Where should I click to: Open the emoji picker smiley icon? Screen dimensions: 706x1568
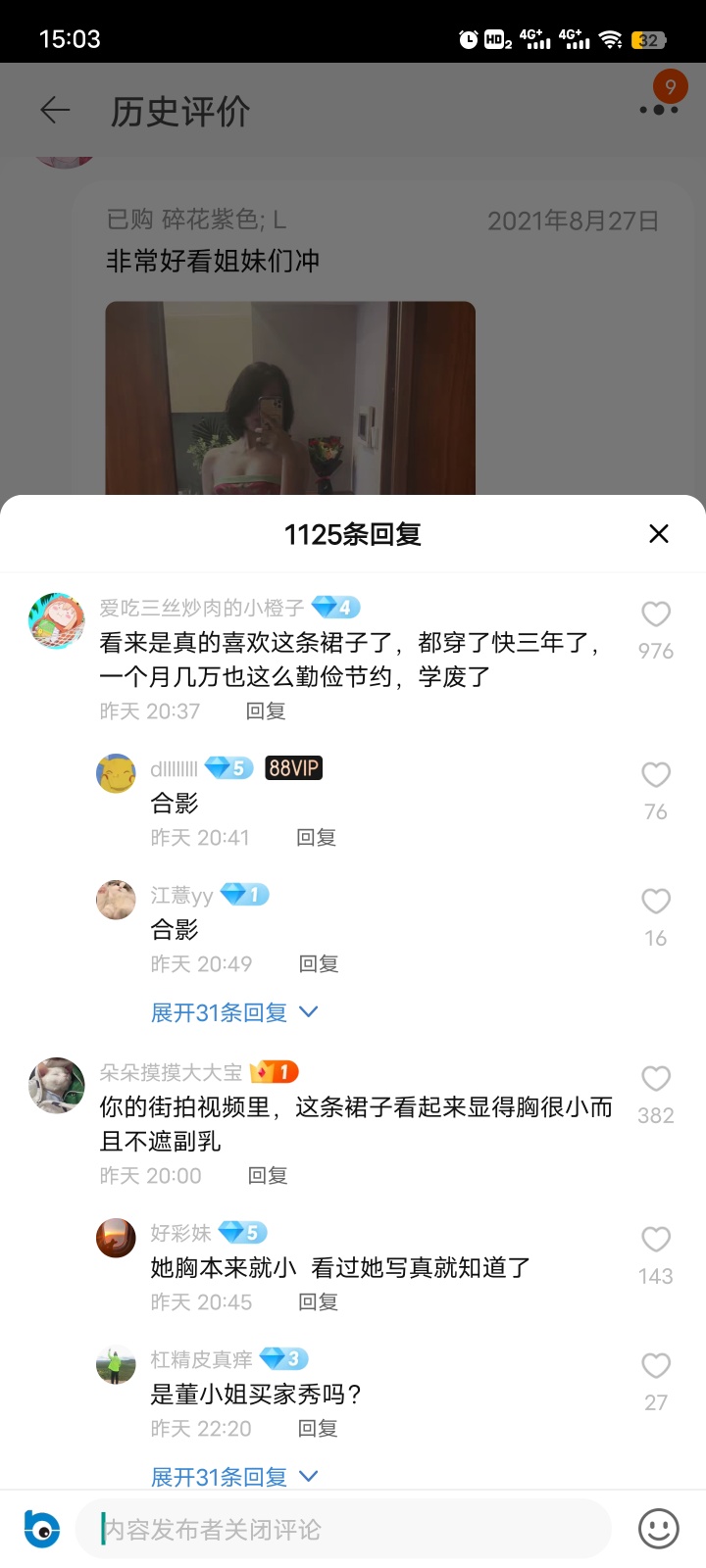coord(658,1528)
